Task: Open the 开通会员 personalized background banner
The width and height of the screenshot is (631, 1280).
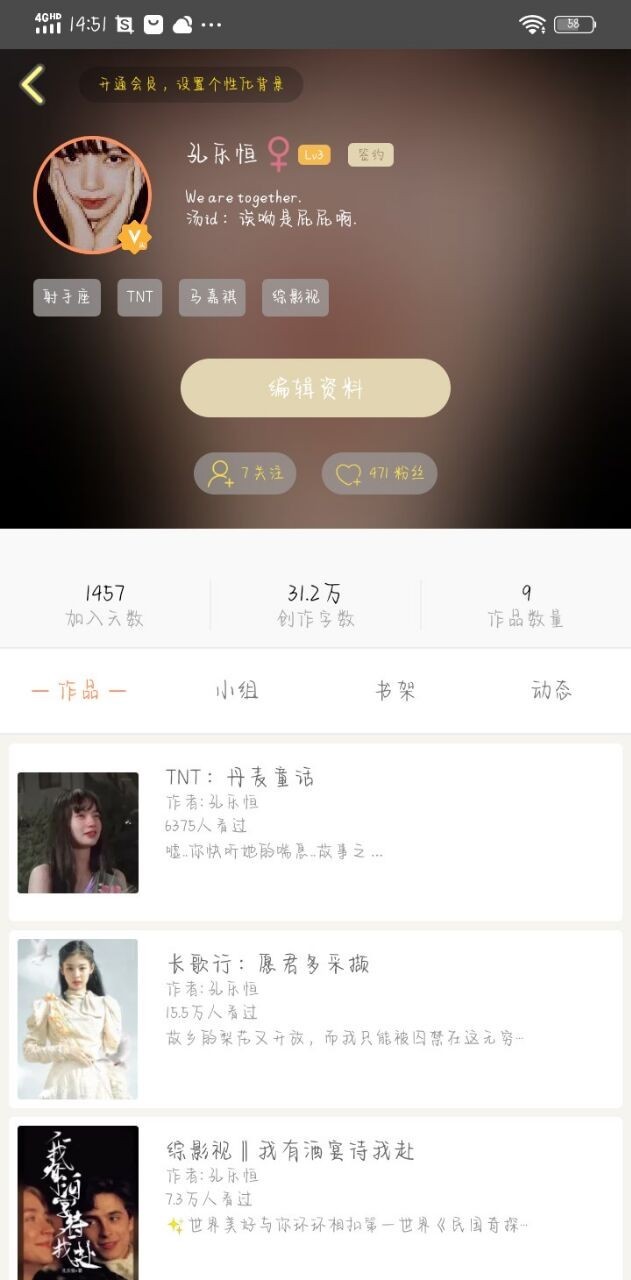Action: click(190, 85)
